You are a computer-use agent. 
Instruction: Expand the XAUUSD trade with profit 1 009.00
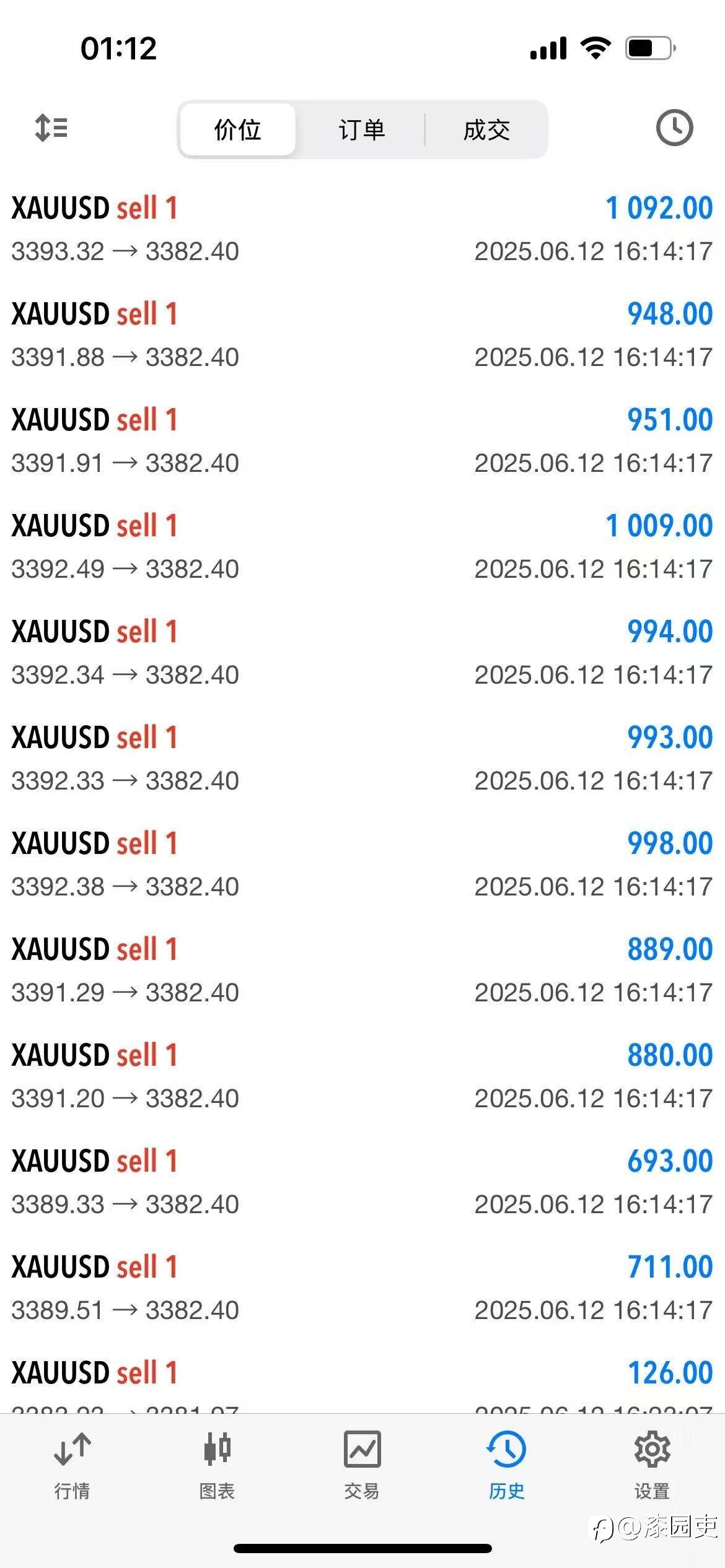362,547
